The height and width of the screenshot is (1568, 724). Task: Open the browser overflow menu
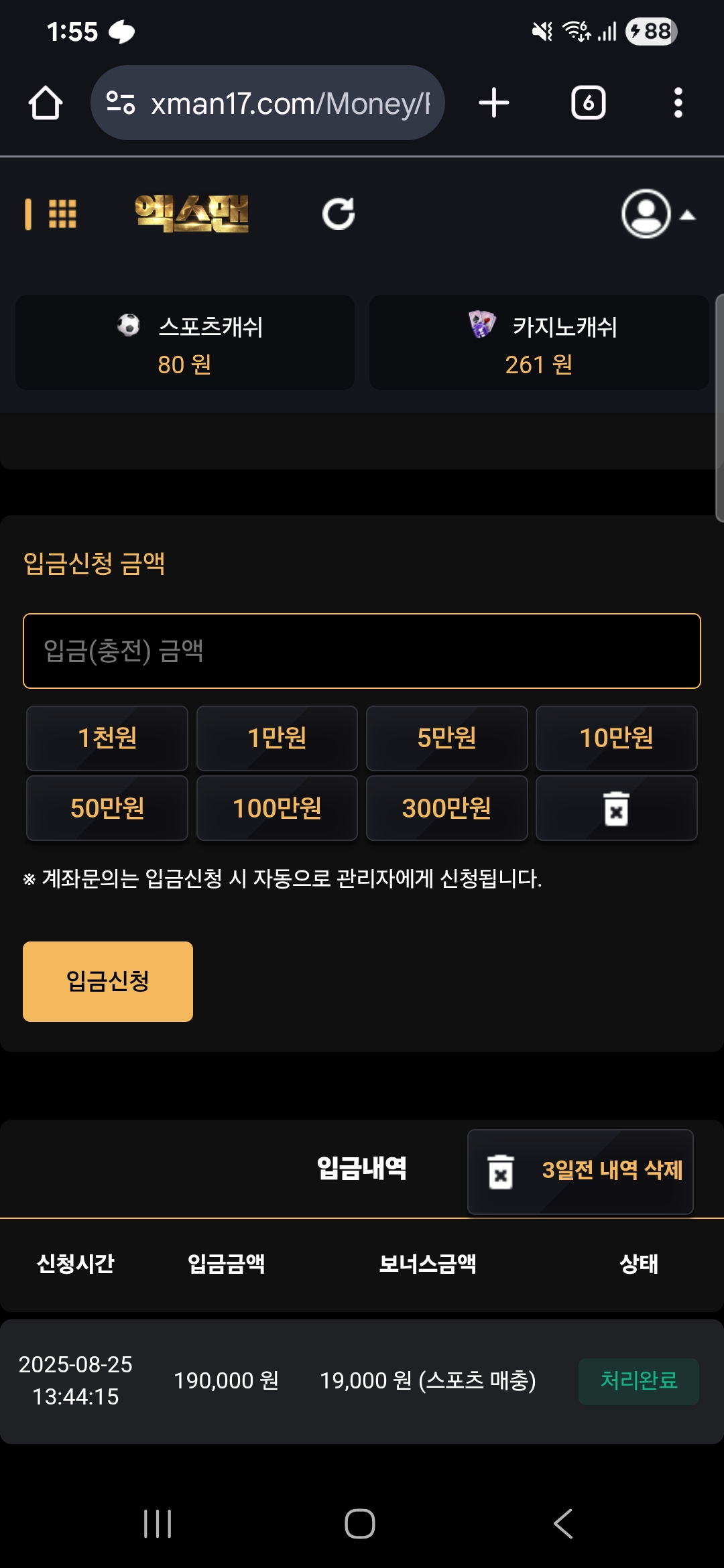click(x=678, y=103)
